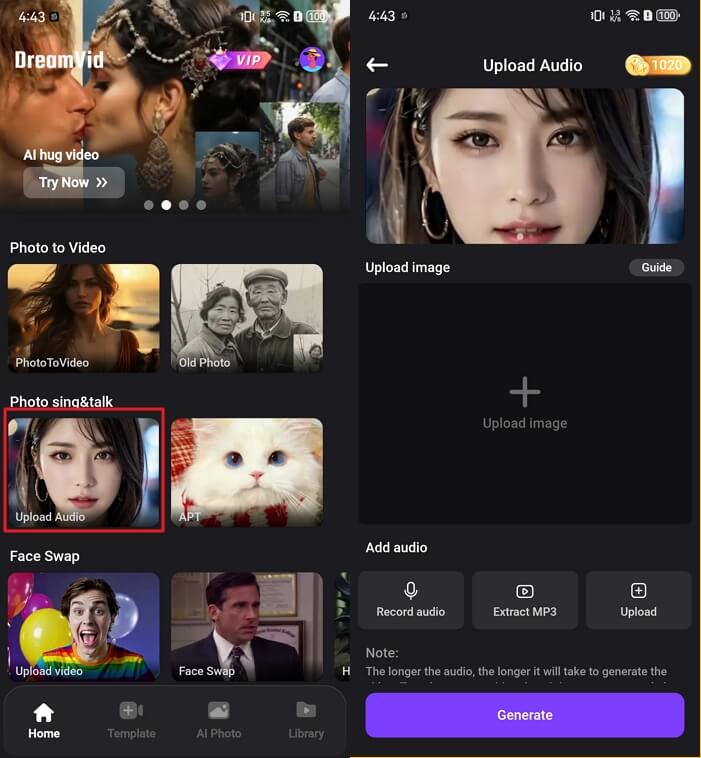Open the Face Swap tile
701x758 pixels.
click(246, 626)
